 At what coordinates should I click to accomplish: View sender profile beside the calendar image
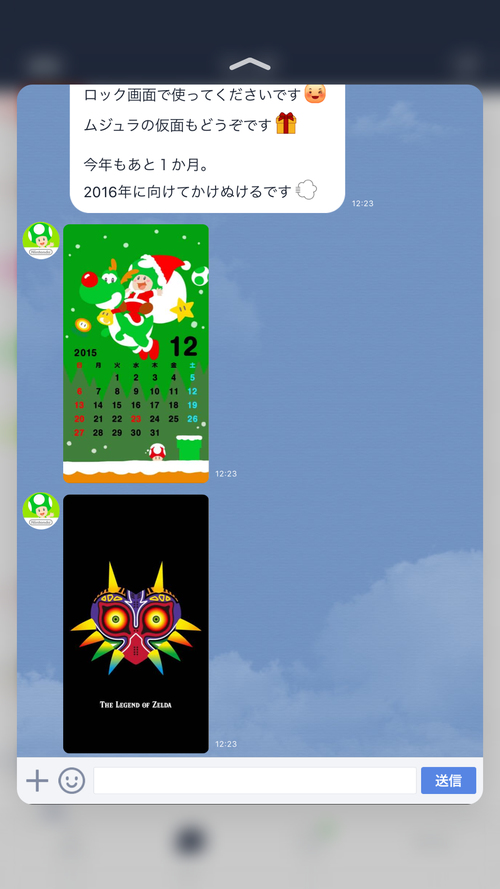41,240
